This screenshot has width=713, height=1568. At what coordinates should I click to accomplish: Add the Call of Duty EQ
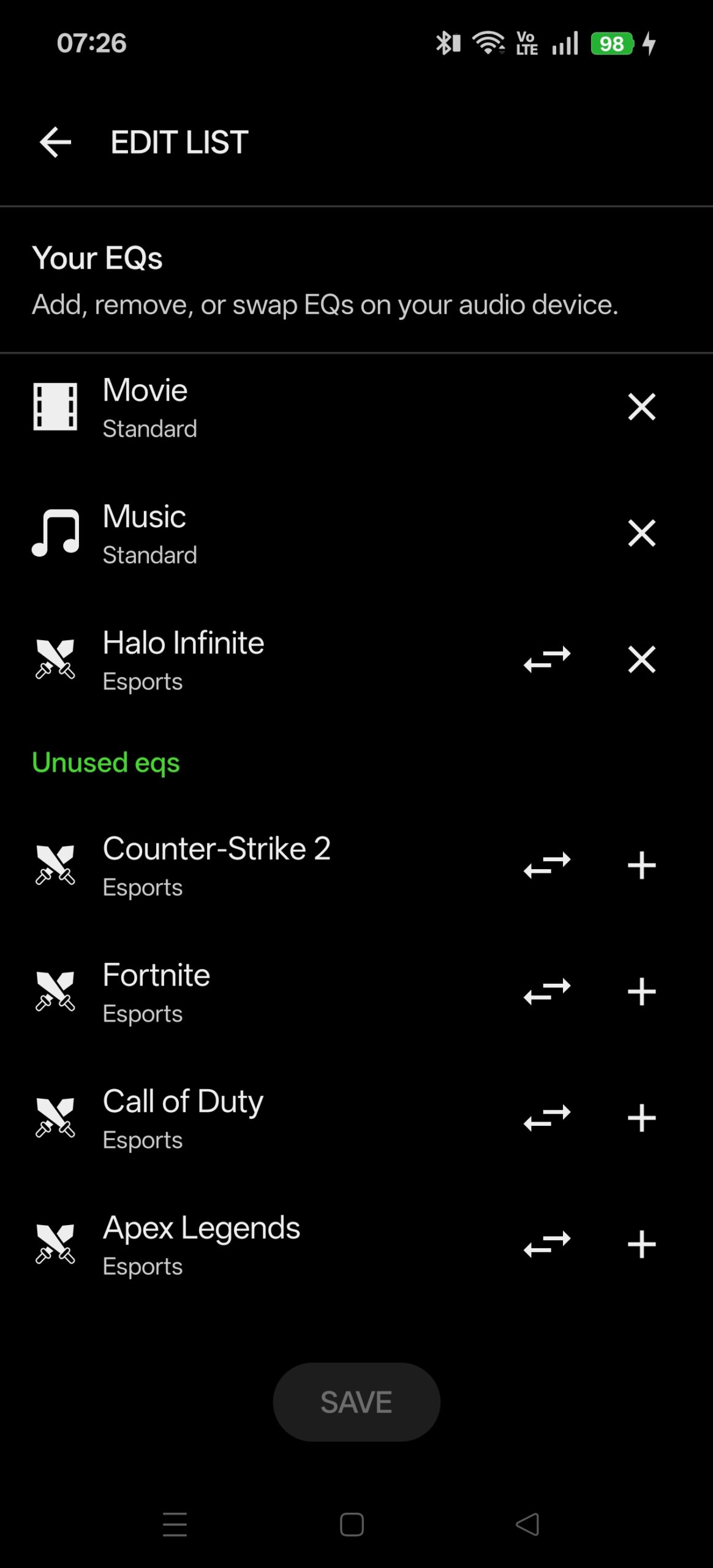click(x=641, y=1118)
